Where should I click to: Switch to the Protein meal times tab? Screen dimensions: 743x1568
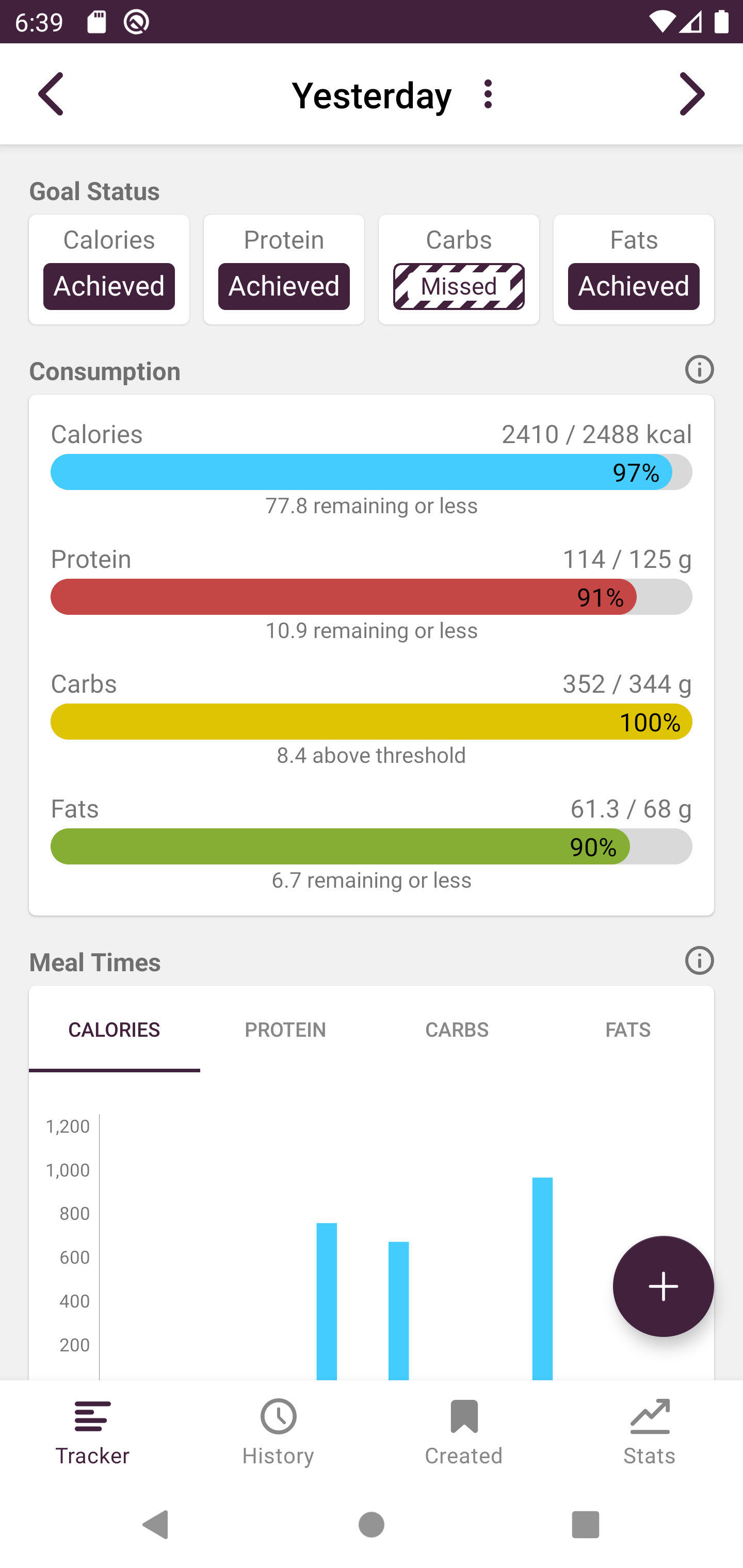pyautogui.click(x=285, y=1030)
